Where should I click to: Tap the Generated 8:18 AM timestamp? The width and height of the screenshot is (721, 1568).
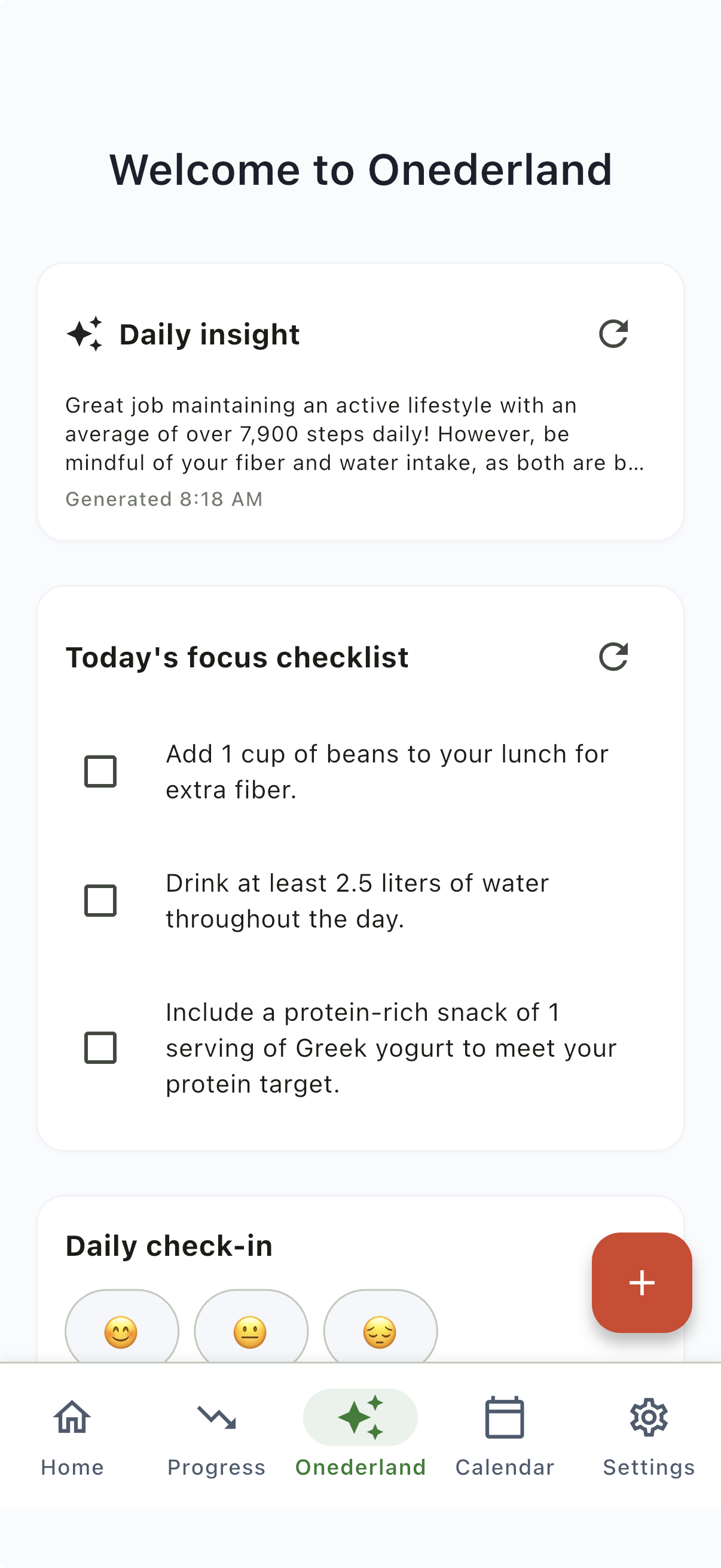(164, 499)
